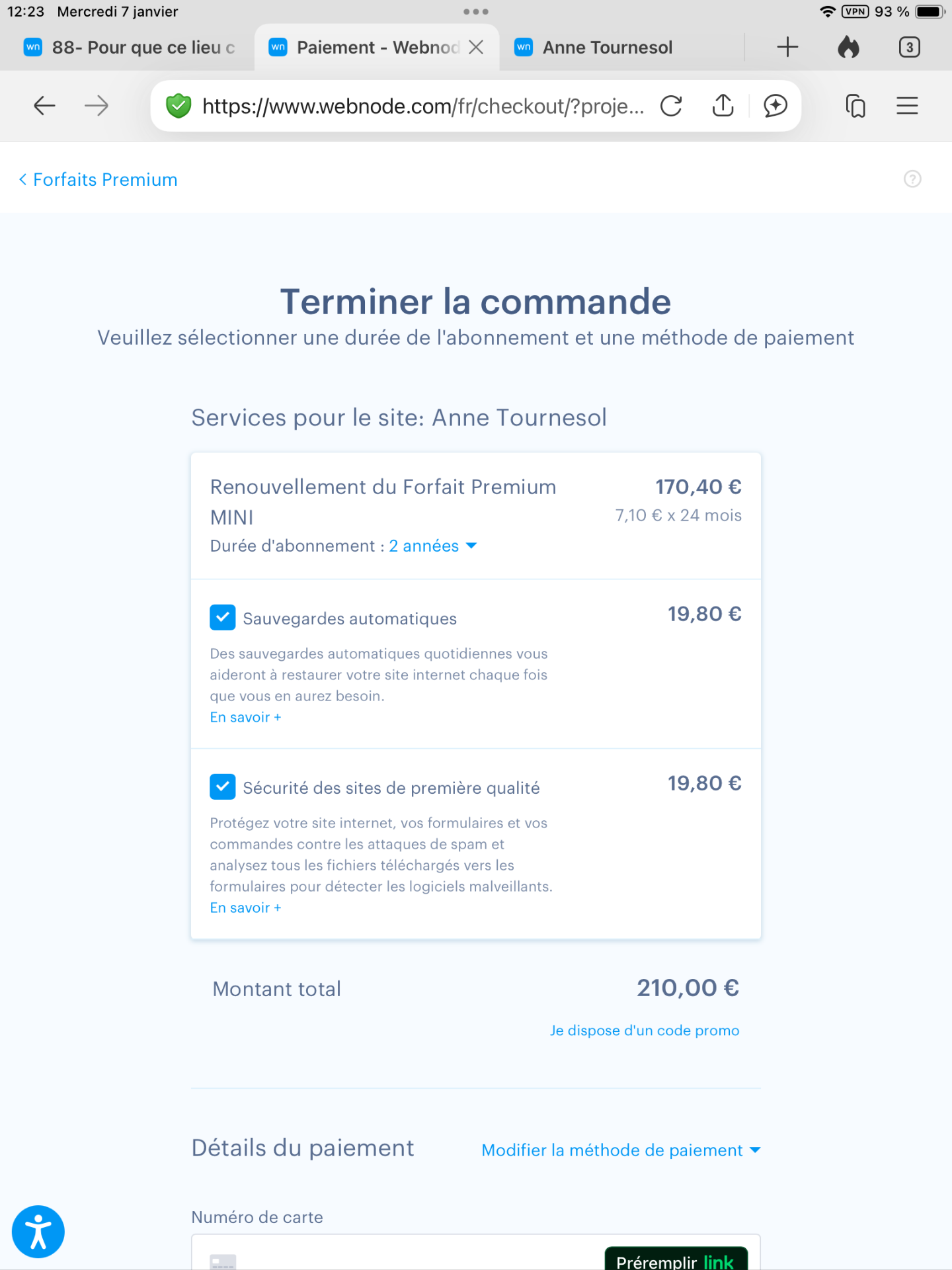Open a new browser tab
952x1270 pixels.
point(787,48)
